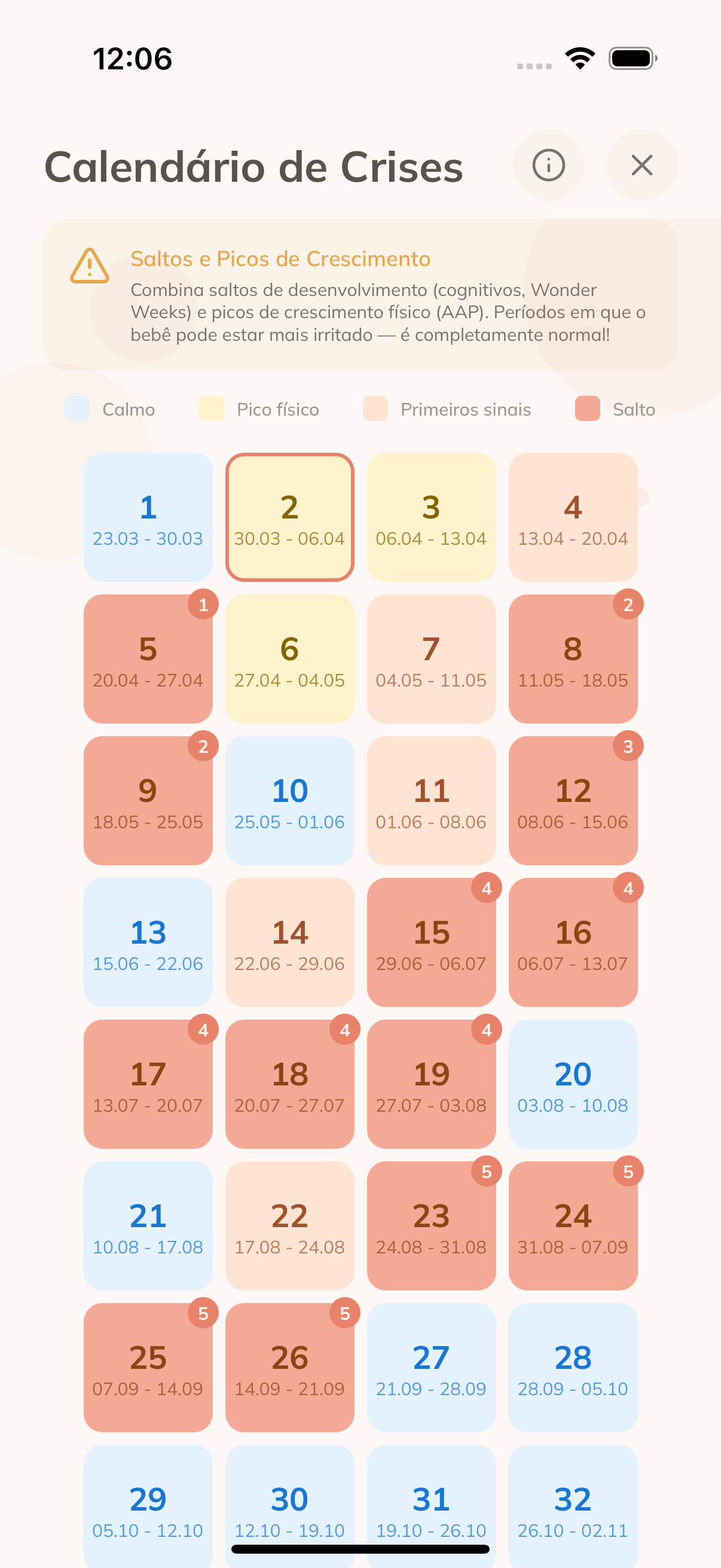
Task: Select week 2, the highlighted physical peak
Action: coord(290,516)
